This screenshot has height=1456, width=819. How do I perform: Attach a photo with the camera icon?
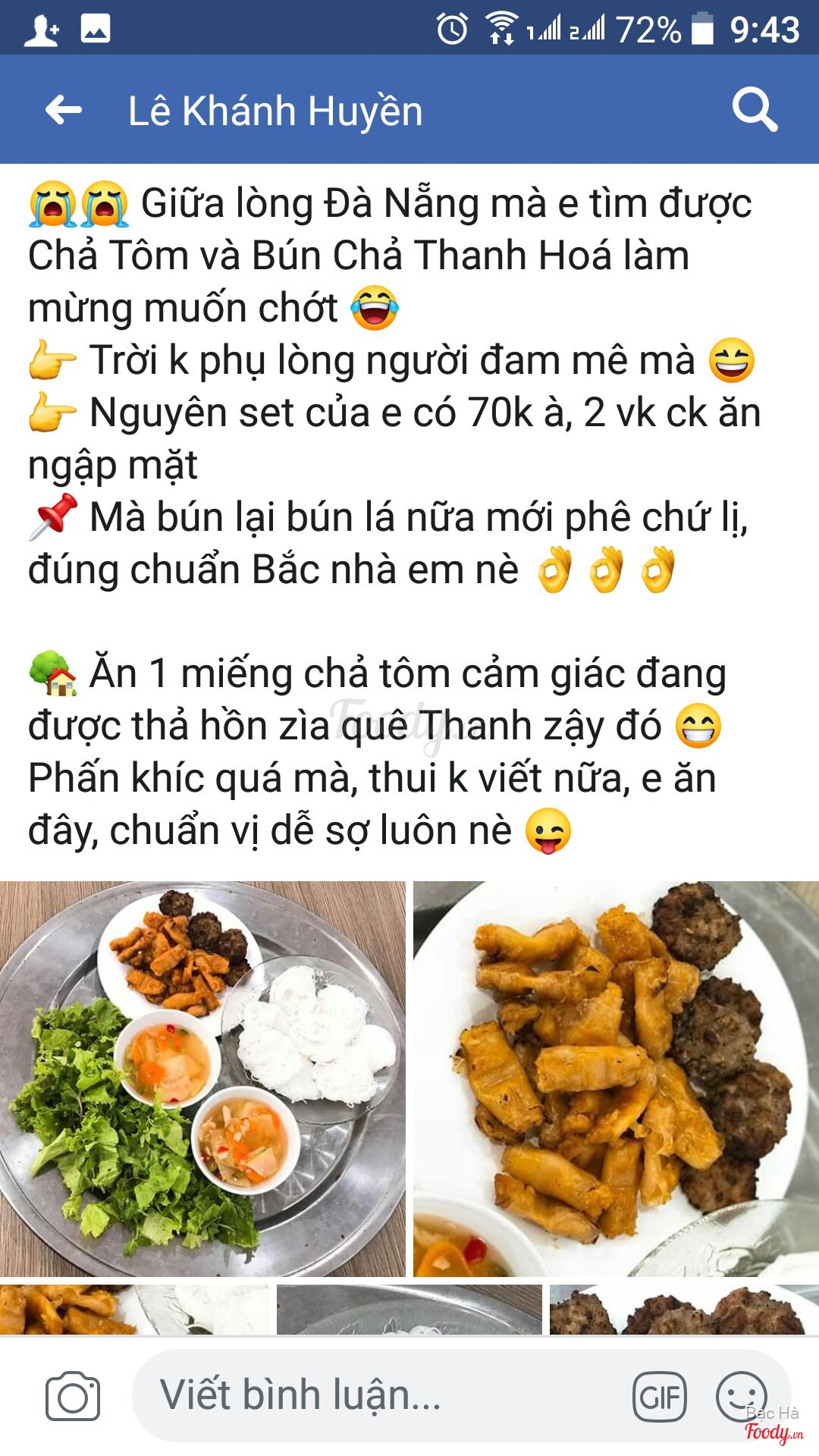point(73,1396)
